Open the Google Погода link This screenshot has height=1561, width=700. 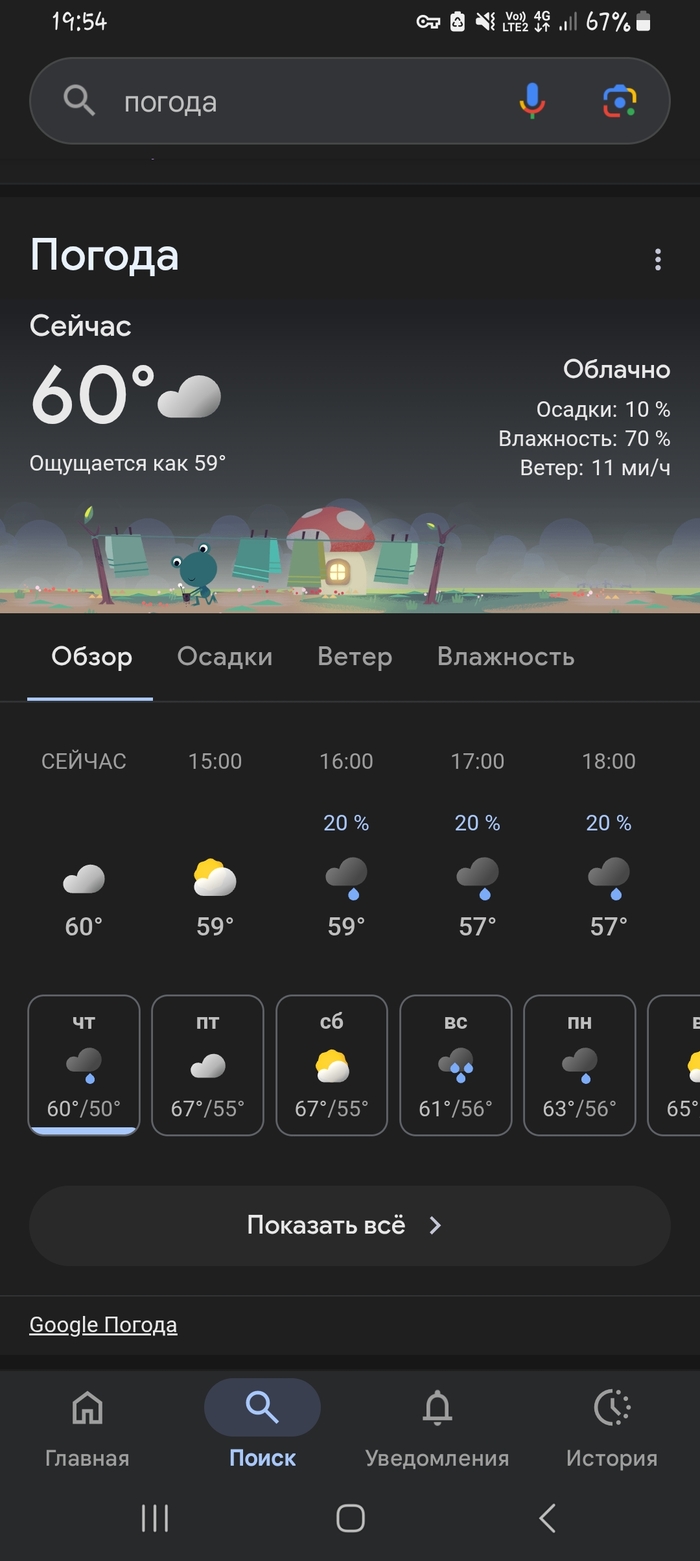point(103,1325)
